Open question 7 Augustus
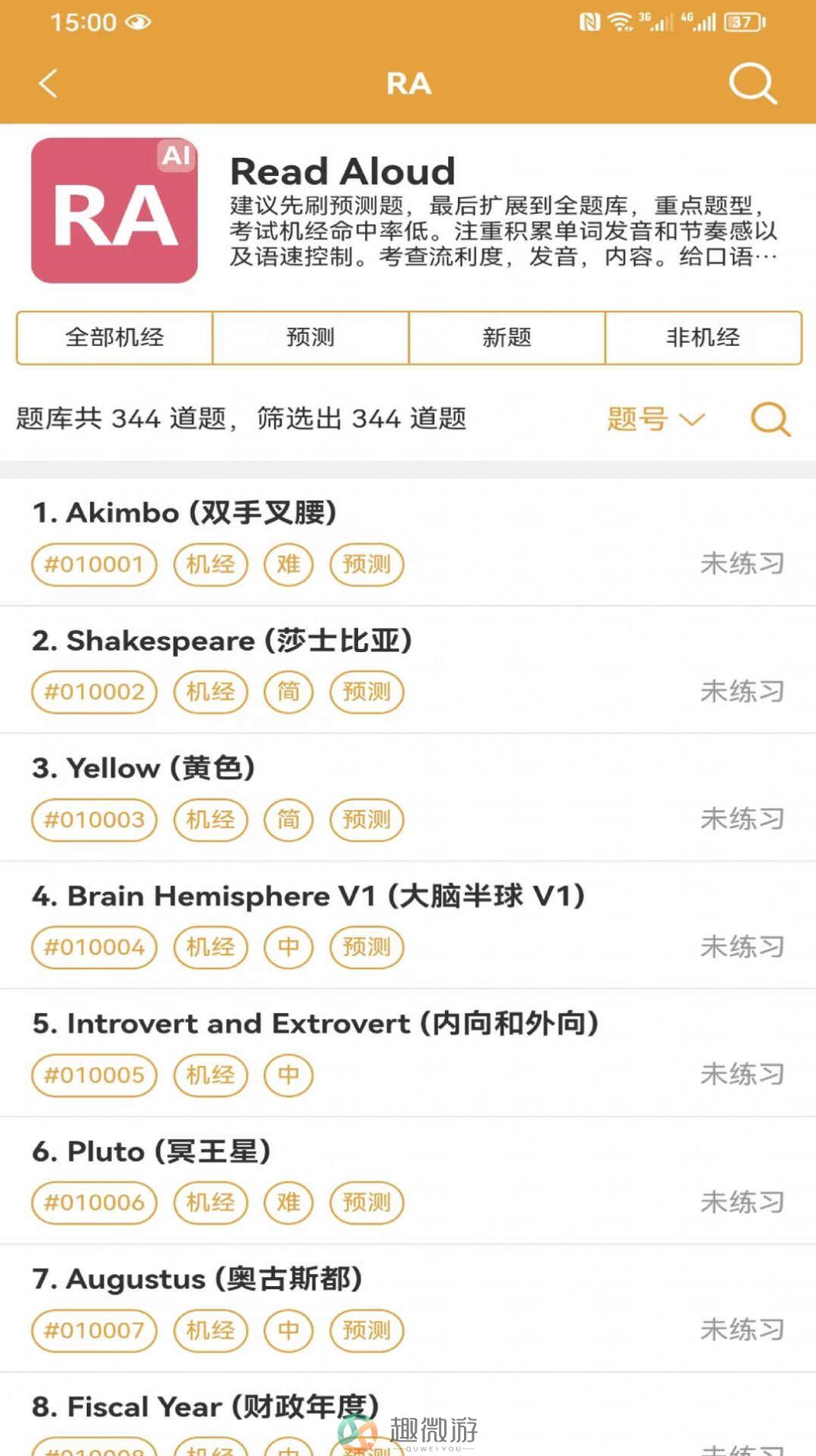Screen dimensions: 816x1456 click(408, 1308)
